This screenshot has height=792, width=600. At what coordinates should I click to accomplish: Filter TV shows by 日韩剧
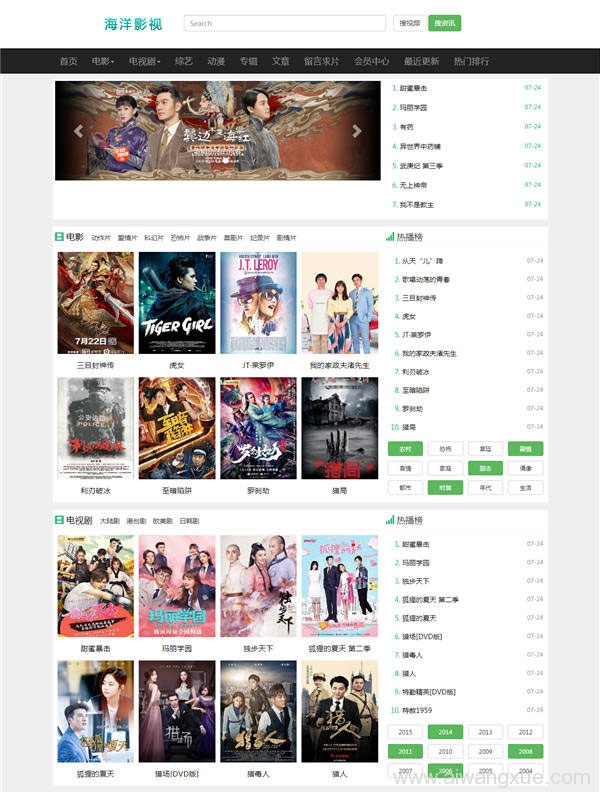189,521
